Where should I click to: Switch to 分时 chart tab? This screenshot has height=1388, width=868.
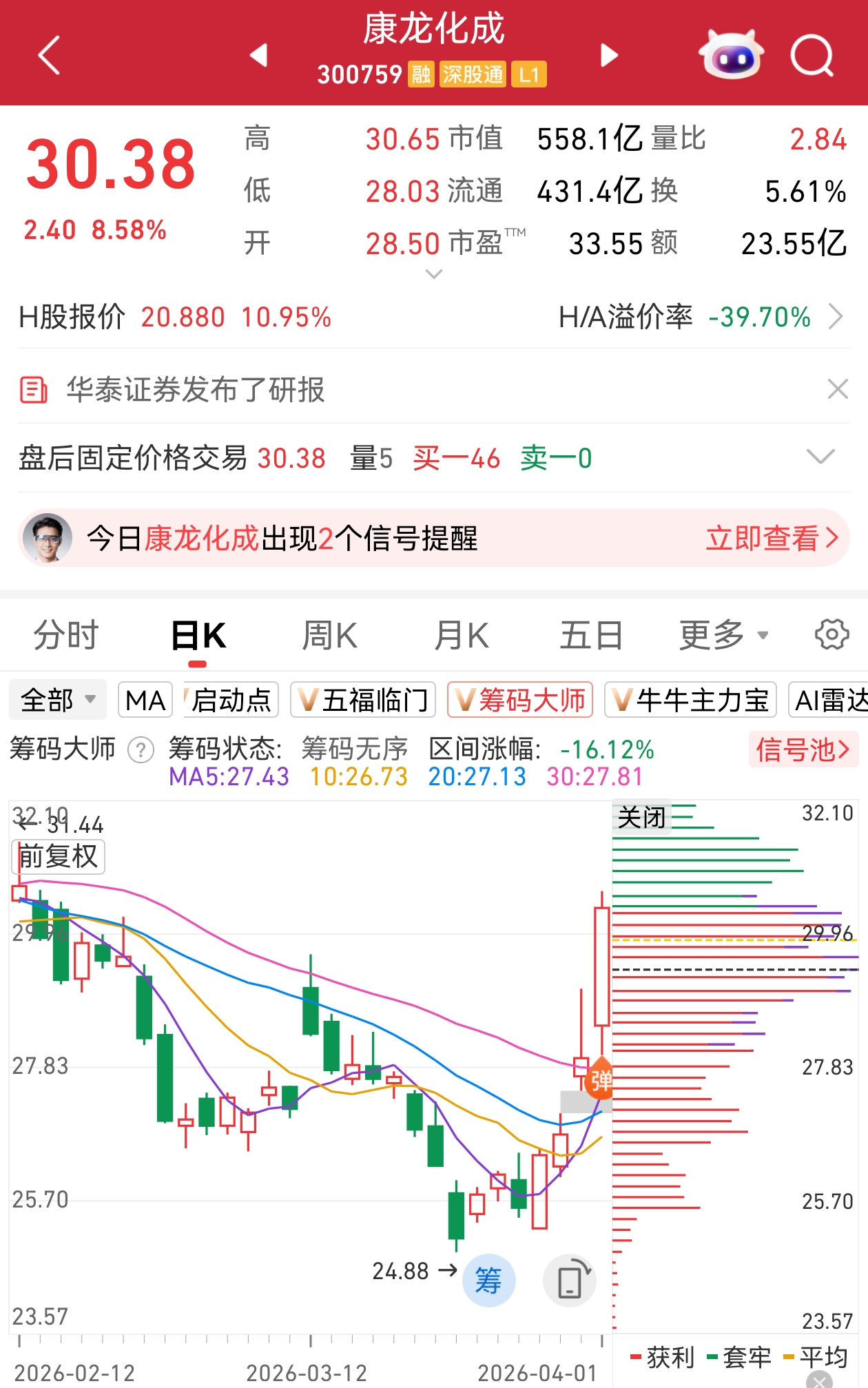pos(66,635)
